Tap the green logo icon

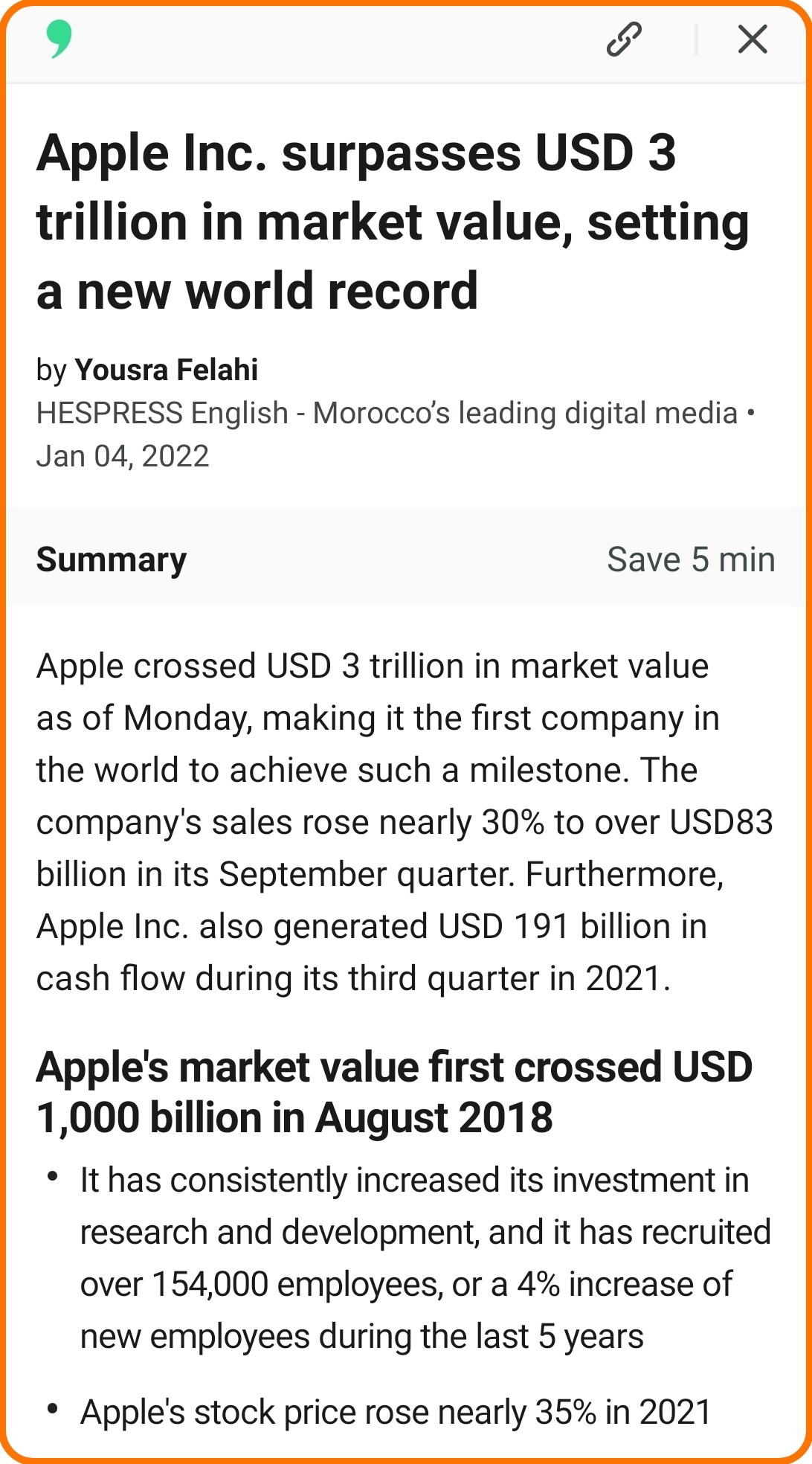(59, 39)
